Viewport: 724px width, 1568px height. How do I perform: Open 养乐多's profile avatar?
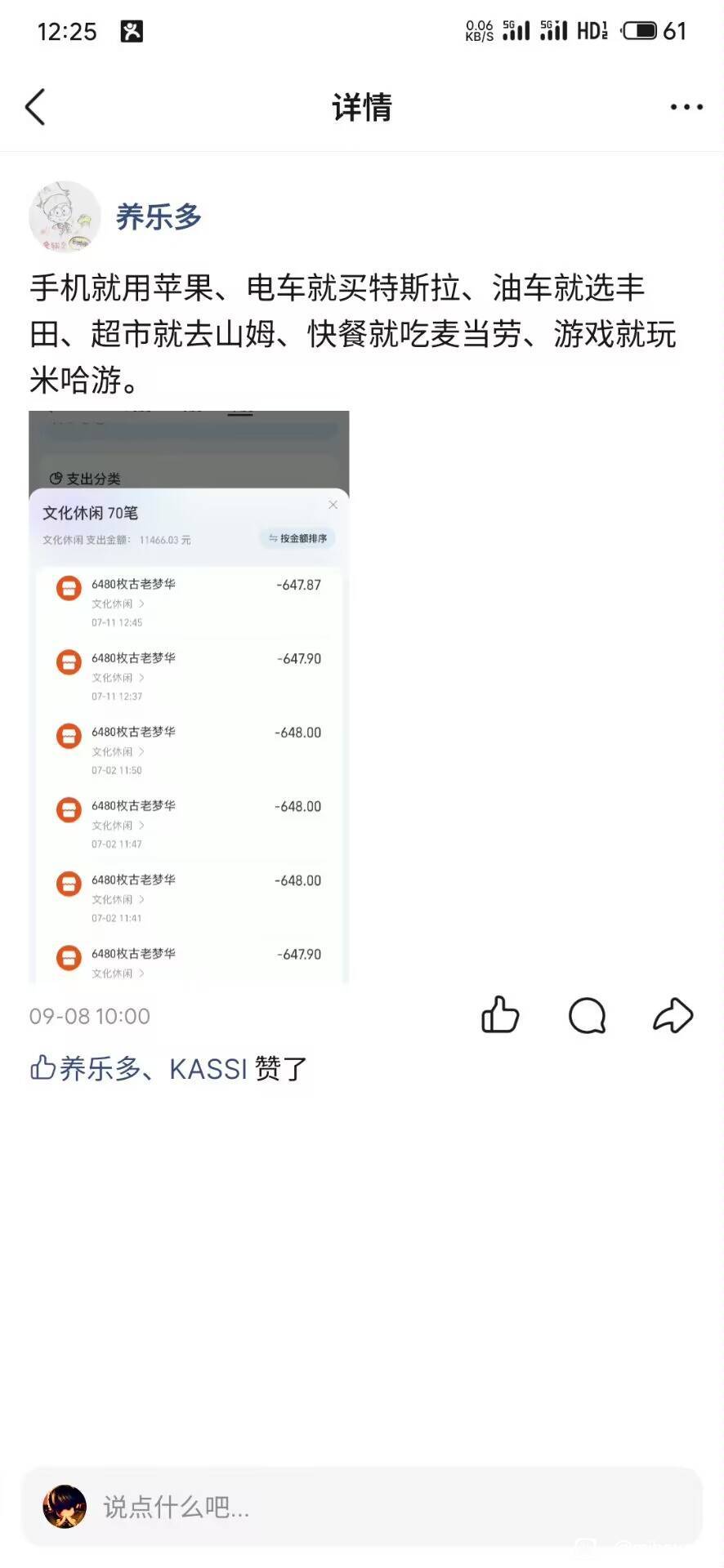tap(65, 216)
